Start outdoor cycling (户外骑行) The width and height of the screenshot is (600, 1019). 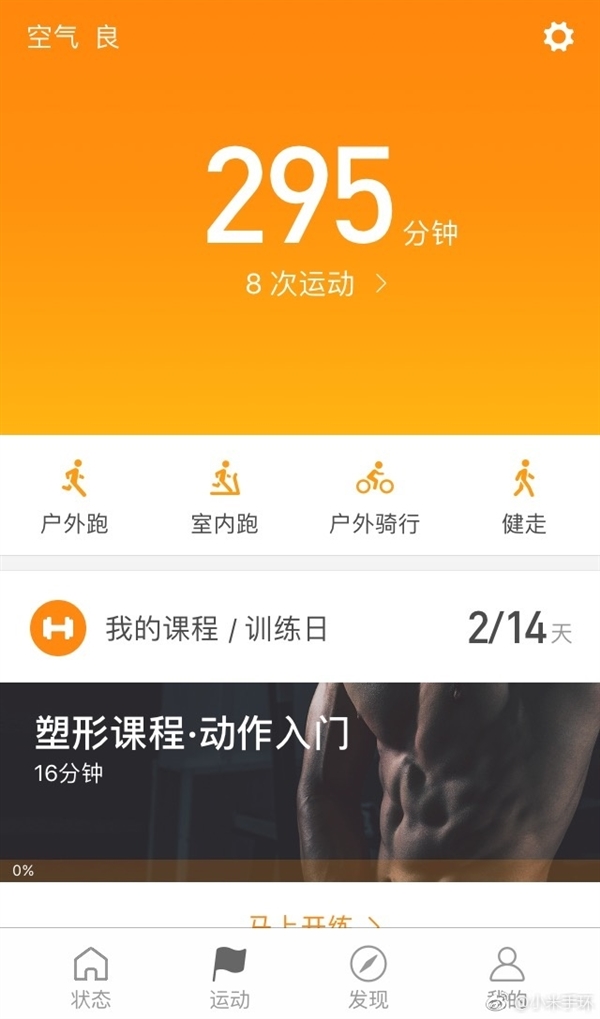coord(374,497)
